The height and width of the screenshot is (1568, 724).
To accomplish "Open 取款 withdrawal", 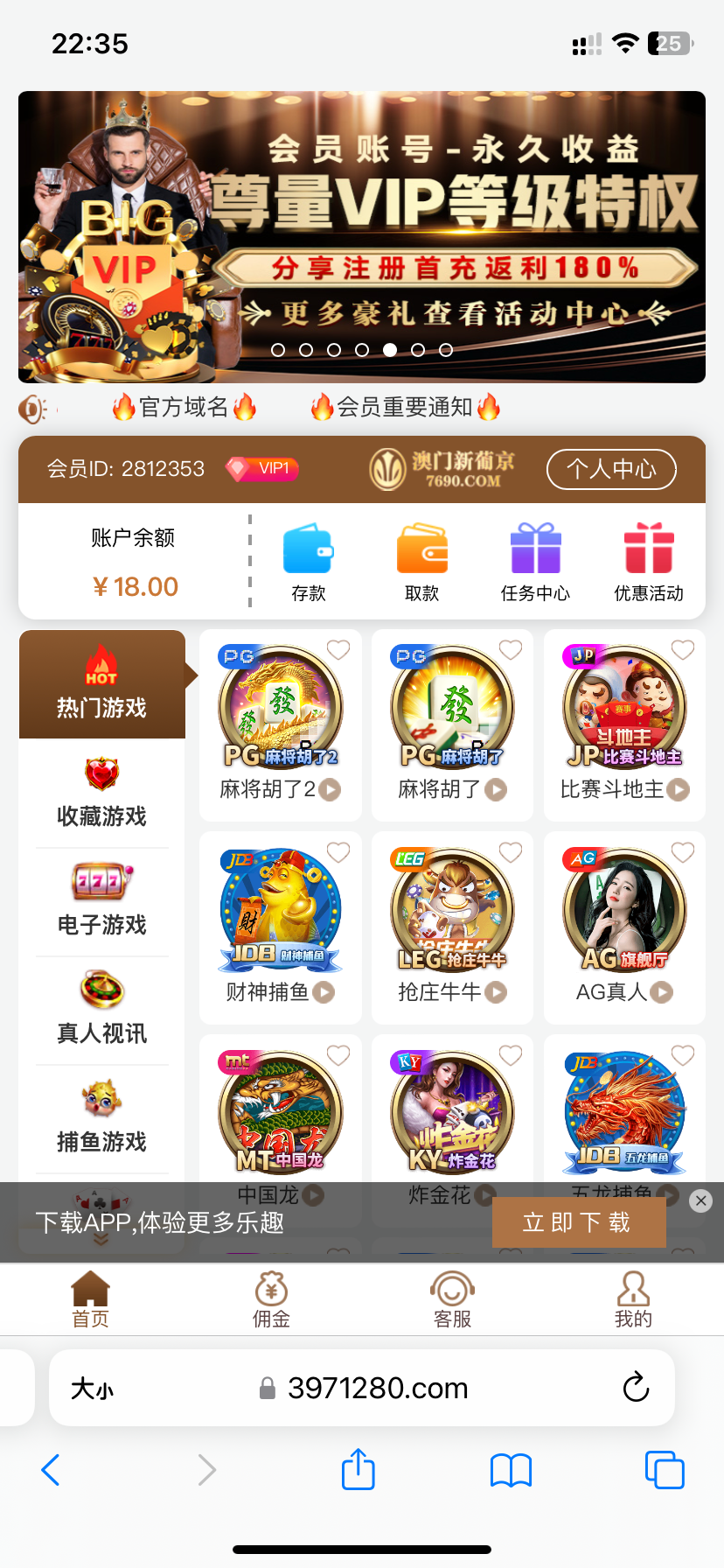I will (x=421, y=562).
